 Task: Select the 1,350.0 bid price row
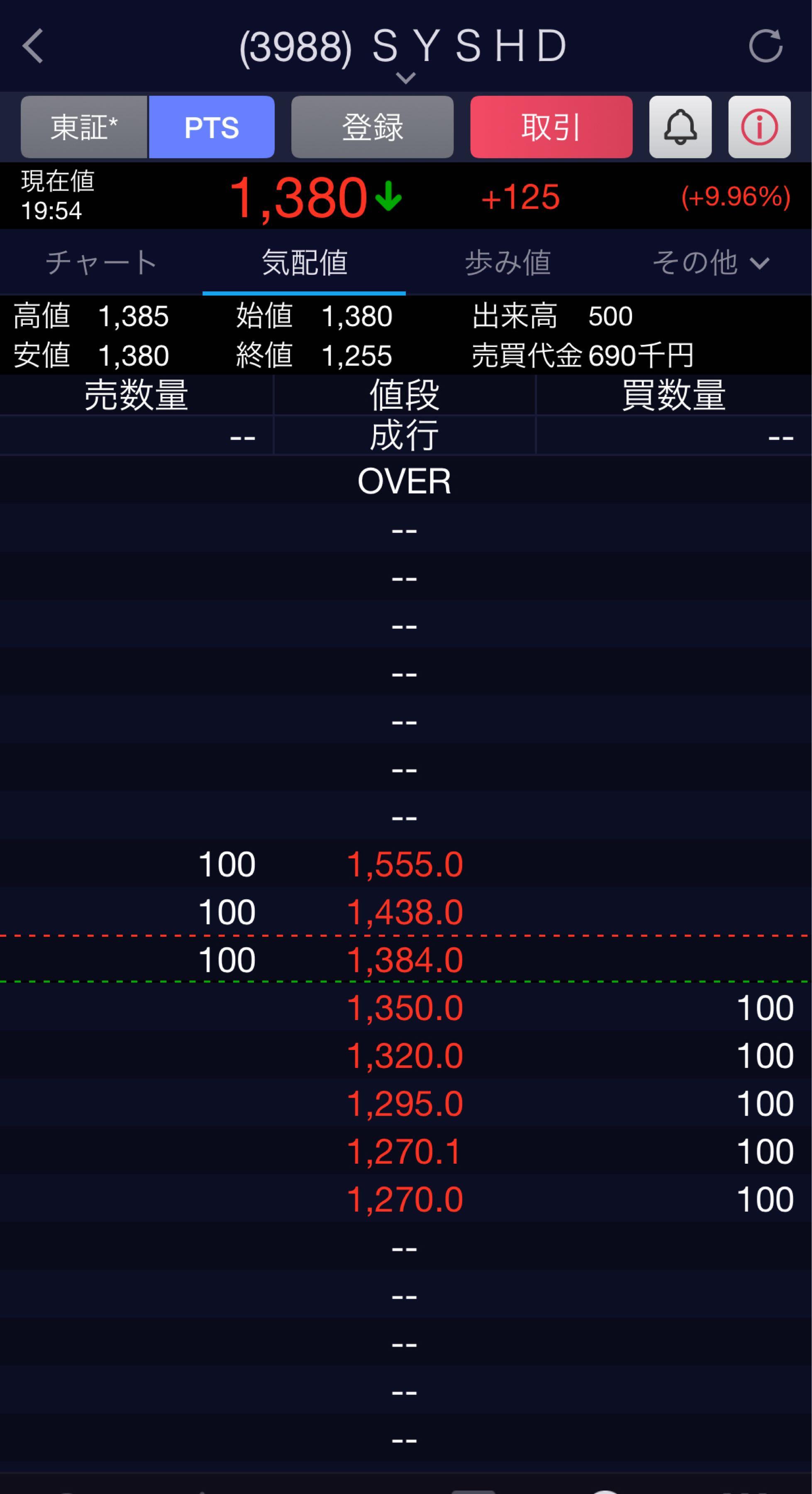pyautogui.click(x=405, y=1008)
